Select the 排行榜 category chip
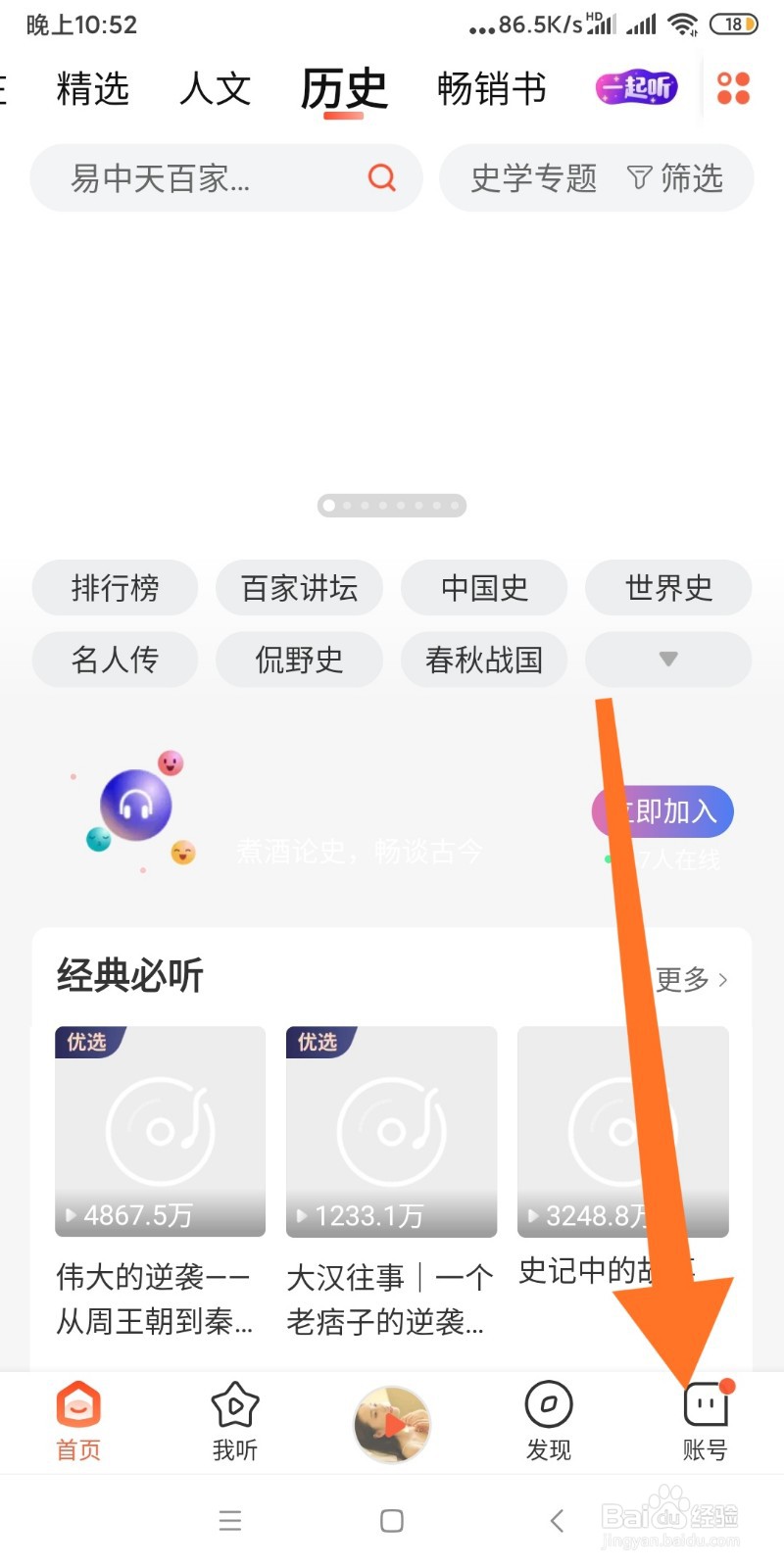This screenshot has height=1568, width=784. click(114, 588)
